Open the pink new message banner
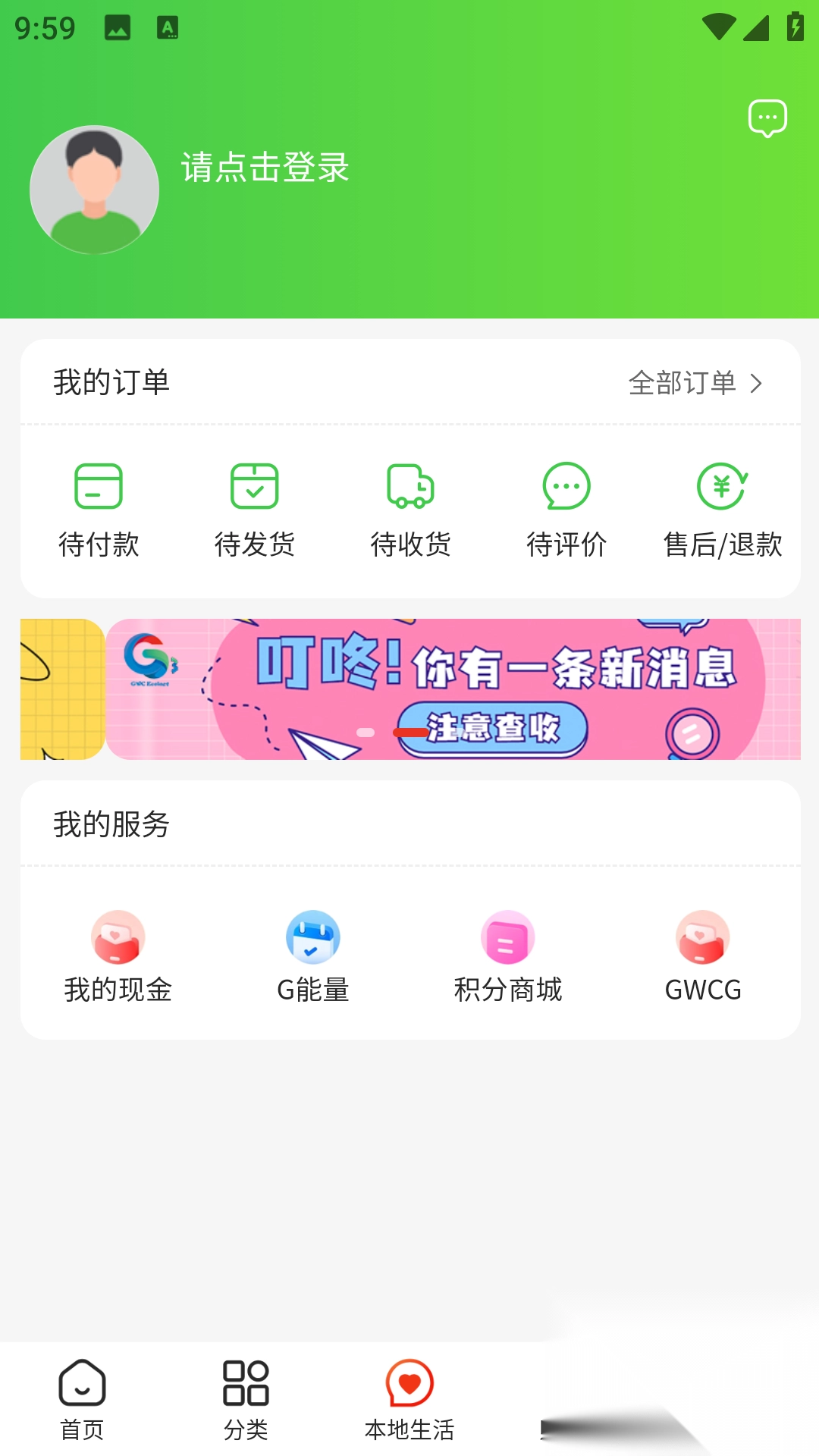The width and height of the screenshot is (819, 1456). click(485, 689)
